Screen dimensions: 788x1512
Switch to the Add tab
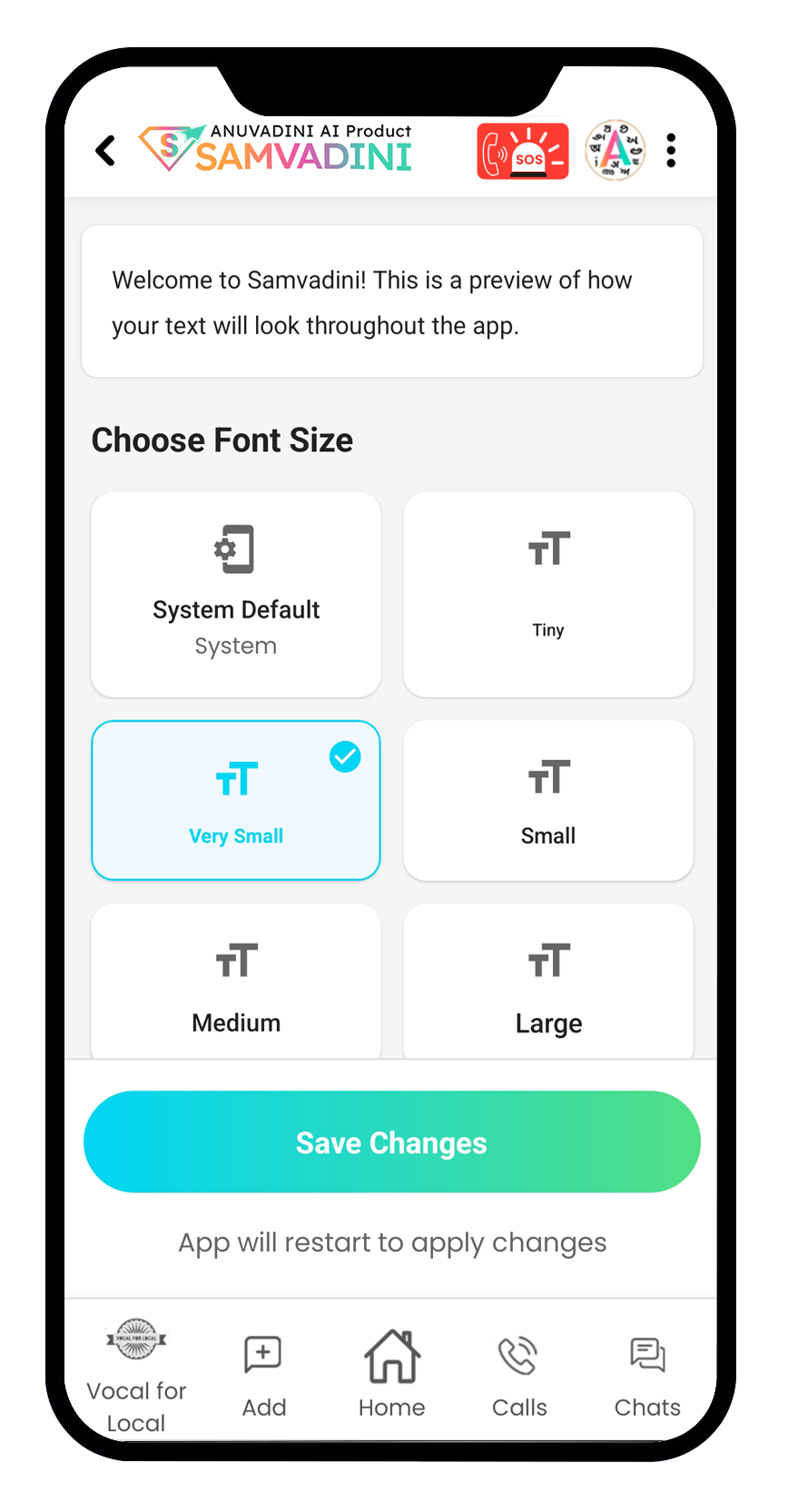[264, 1375]
